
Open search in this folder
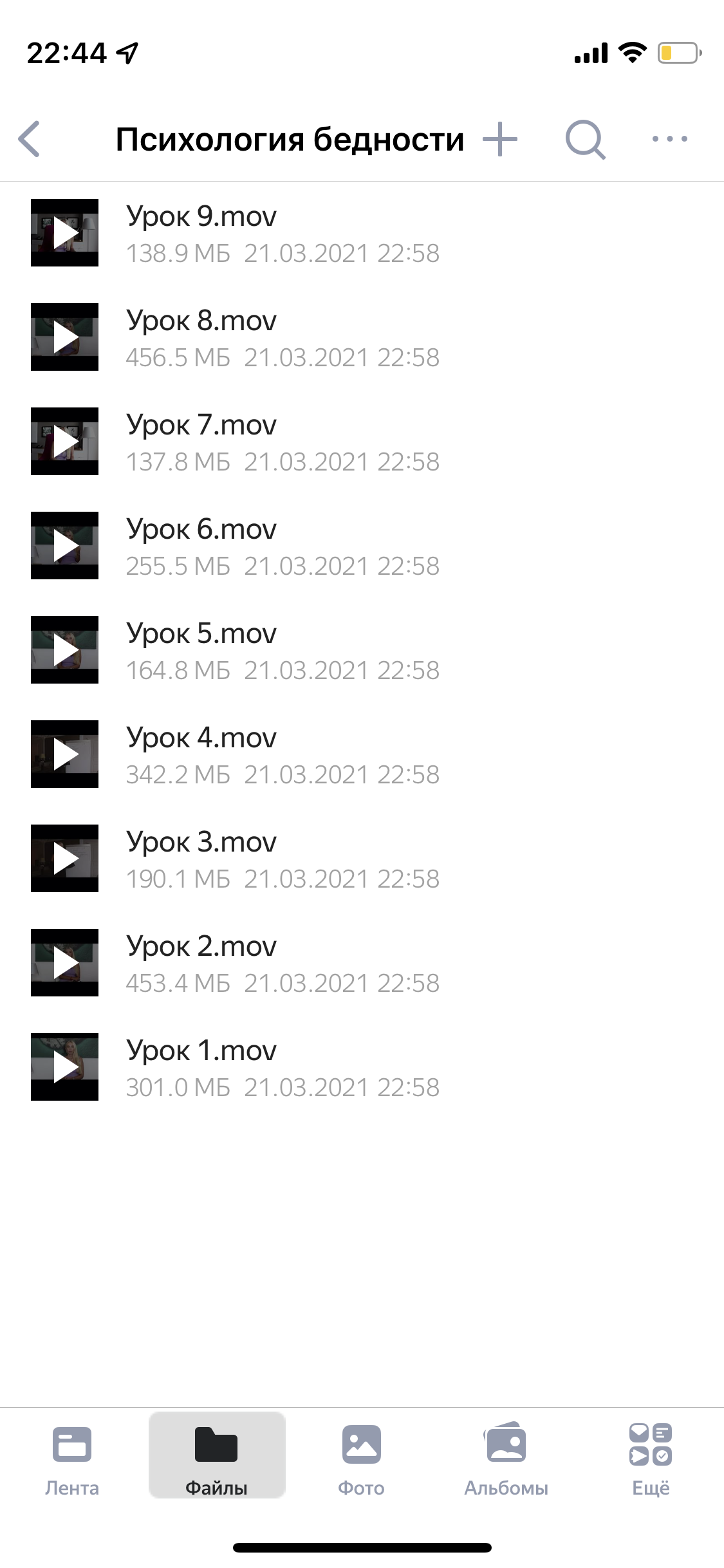584,139
